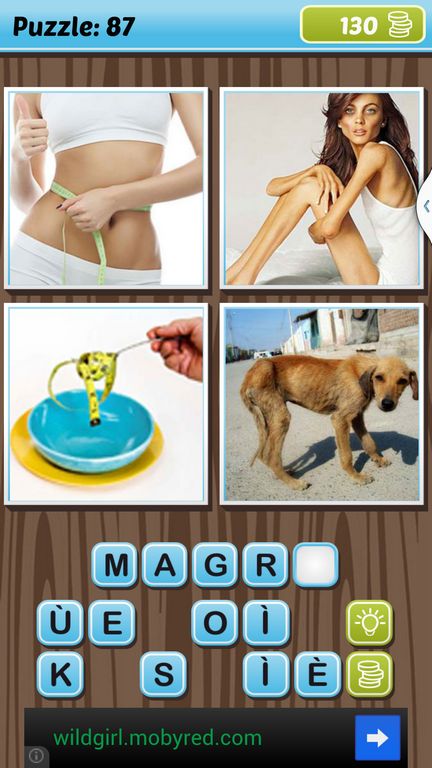Open the coin stack button beside letter È
Screen dimensions: 432x768
[x=370, y=674]
